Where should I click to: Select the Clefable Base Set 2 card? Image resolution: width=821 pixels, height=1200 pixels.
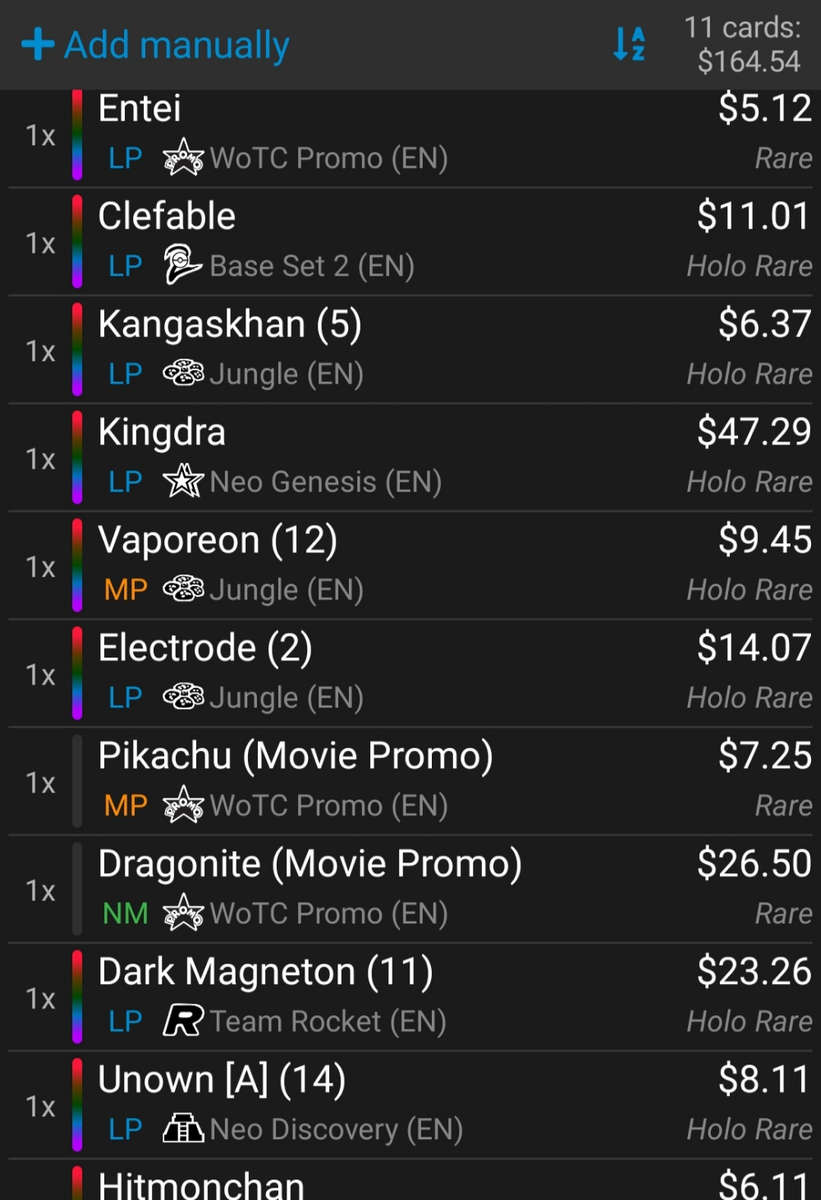410,242
